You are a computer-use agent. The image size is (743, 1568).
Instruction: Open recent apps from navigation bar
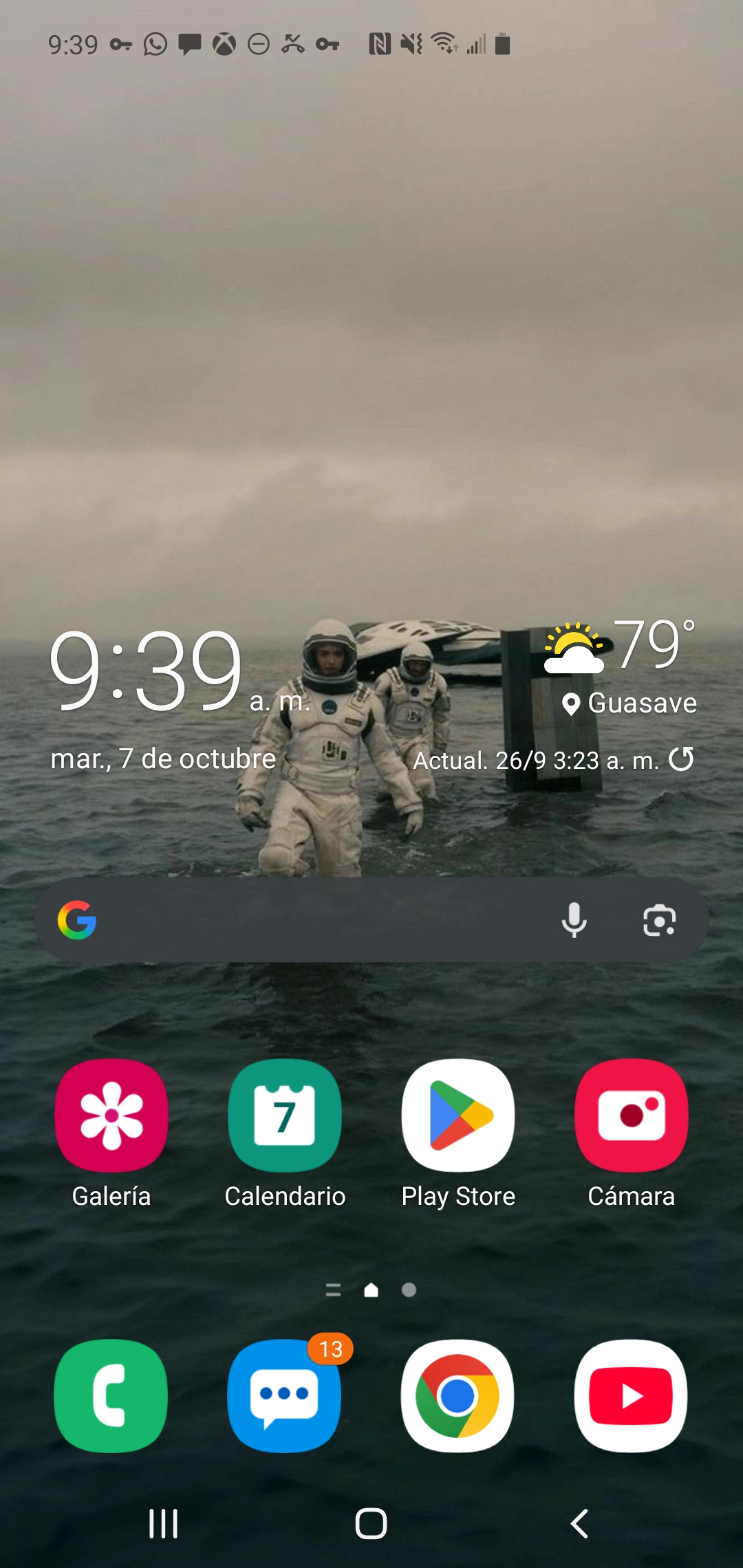coord(164,1523)
